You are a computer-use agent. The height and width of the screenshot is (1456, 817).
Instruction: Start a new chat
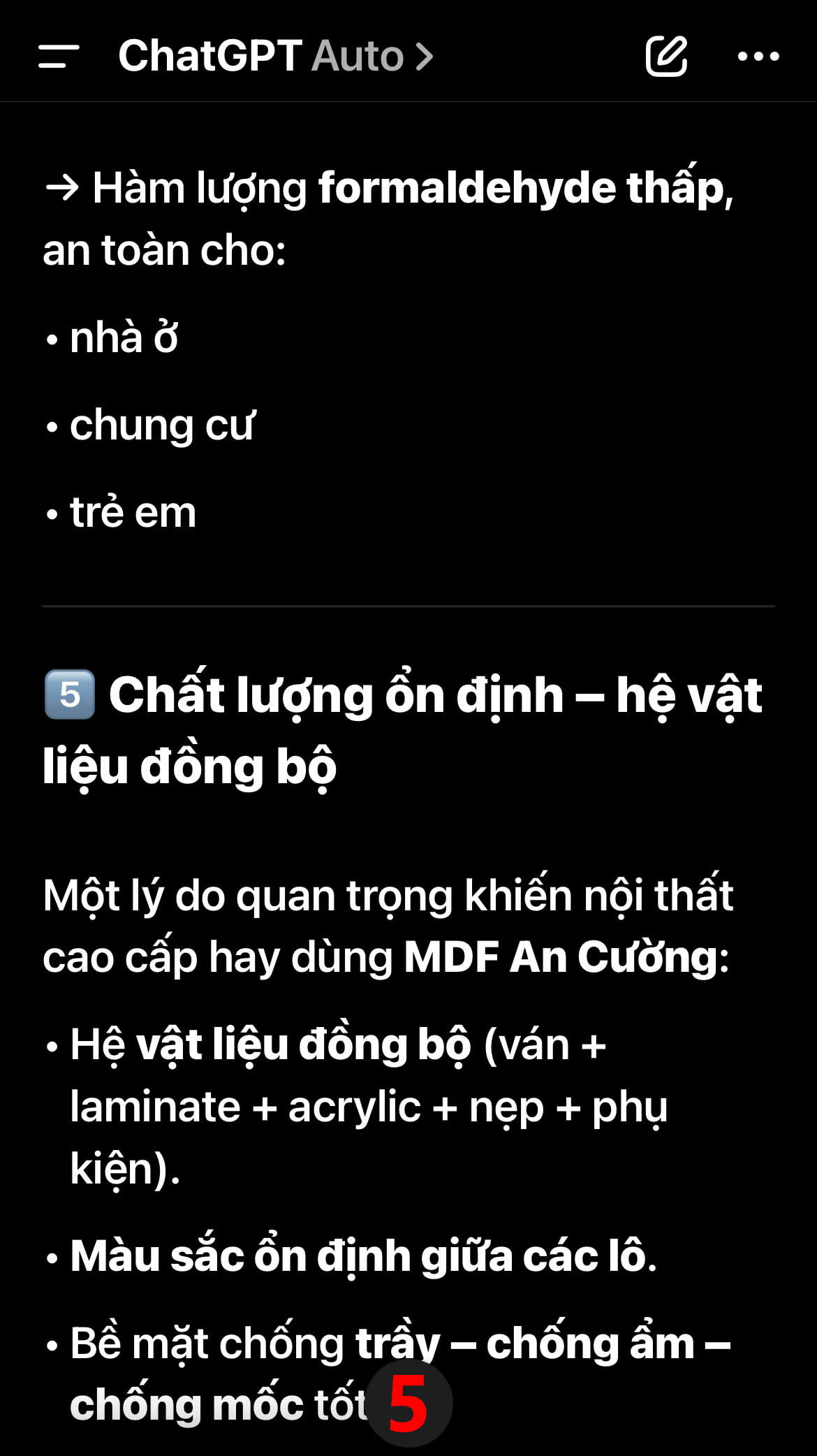tap(665, 56)
